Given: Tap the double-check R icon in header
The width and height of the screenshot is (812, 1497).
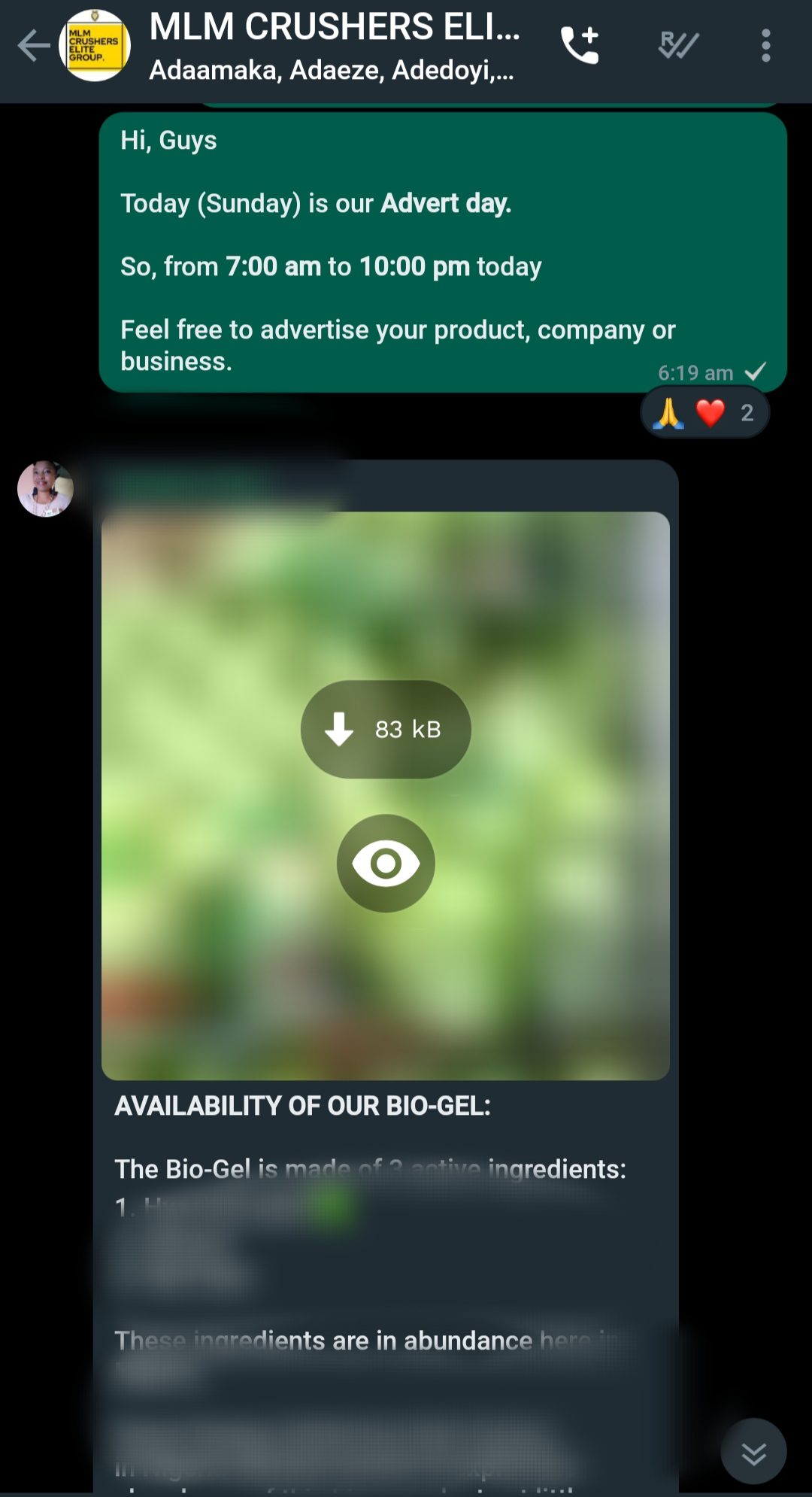Looking at the screenshot, I should pos(678,46).
